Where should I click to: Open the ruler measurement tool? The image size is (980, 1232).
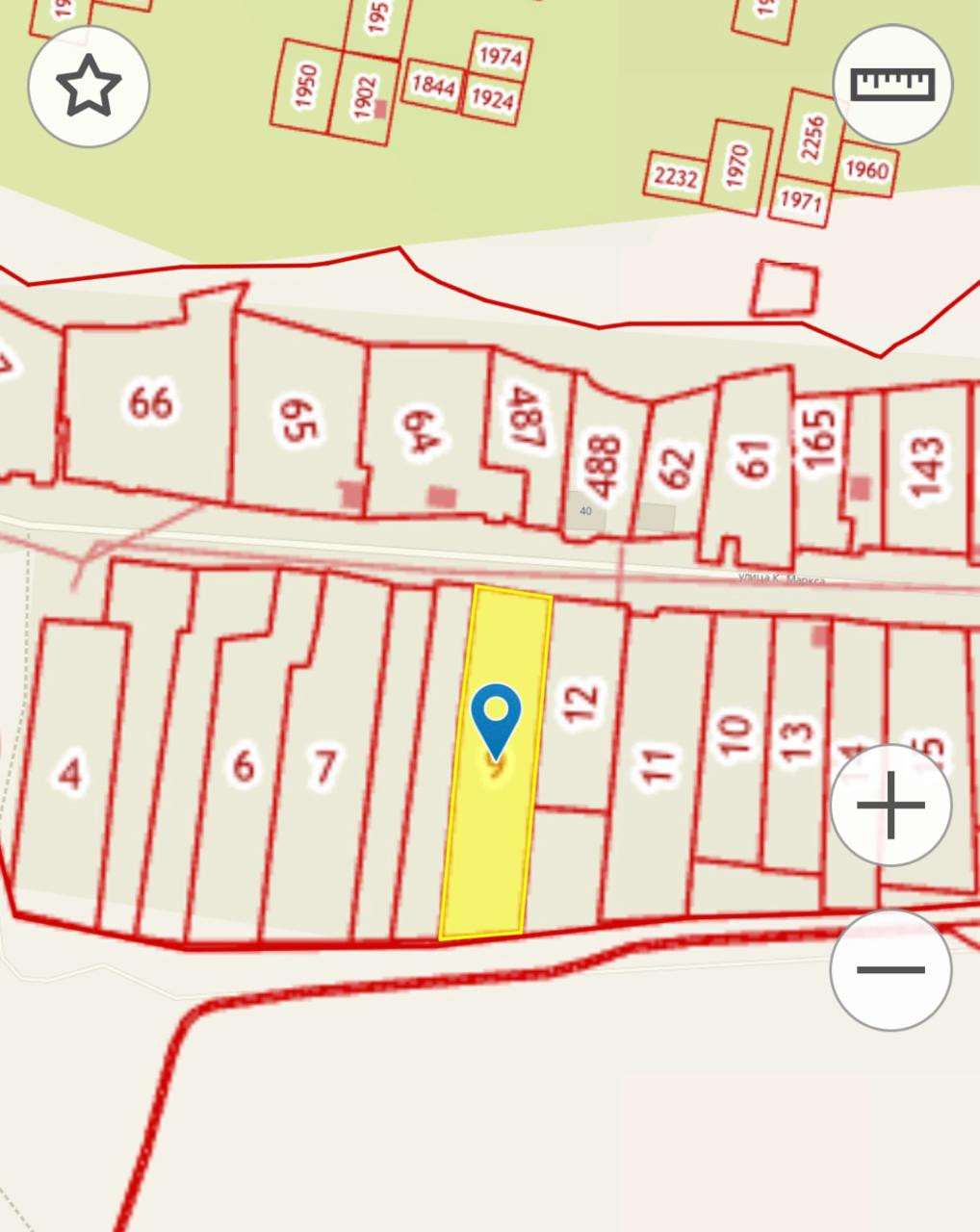click(892, 85)
